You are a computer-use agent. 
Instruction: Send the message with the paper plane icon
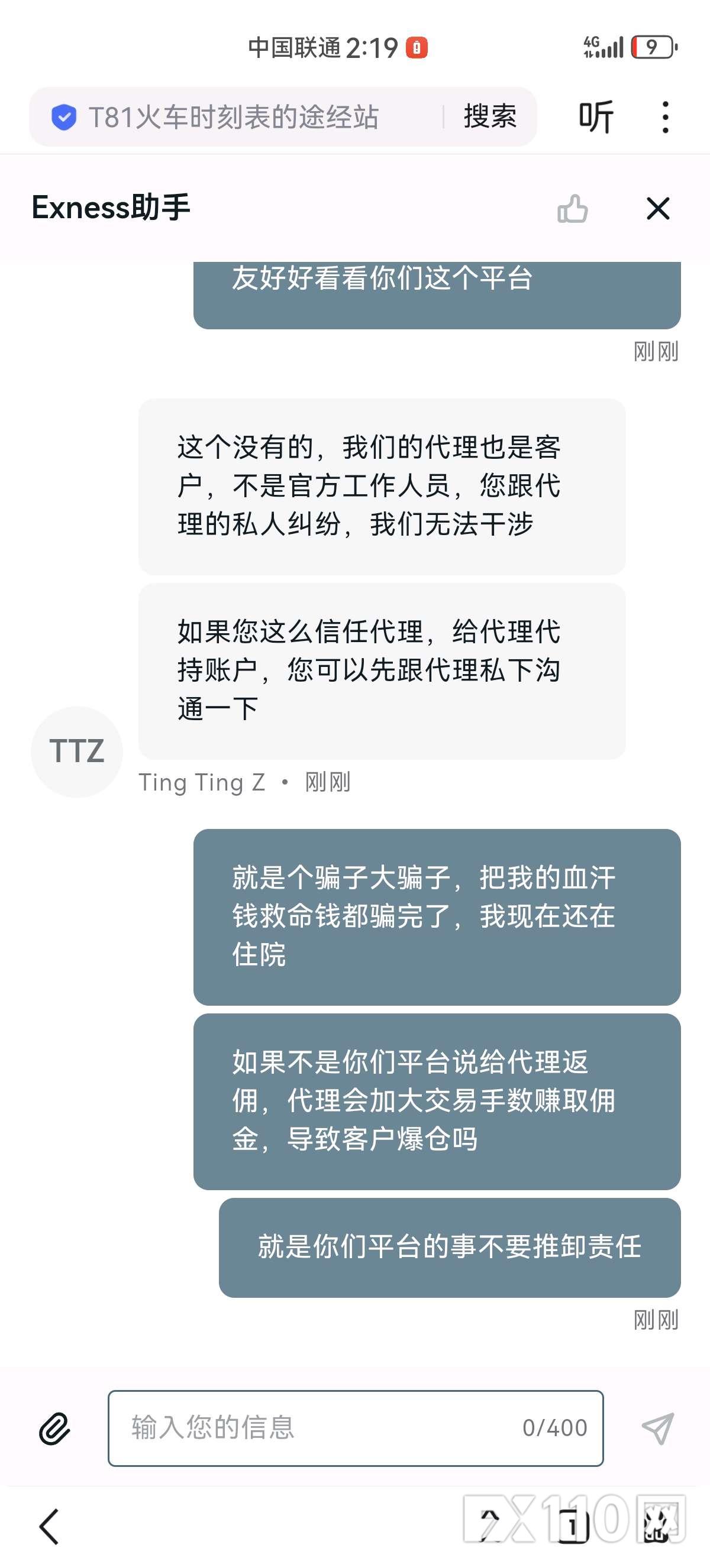tap(657, 1428)
